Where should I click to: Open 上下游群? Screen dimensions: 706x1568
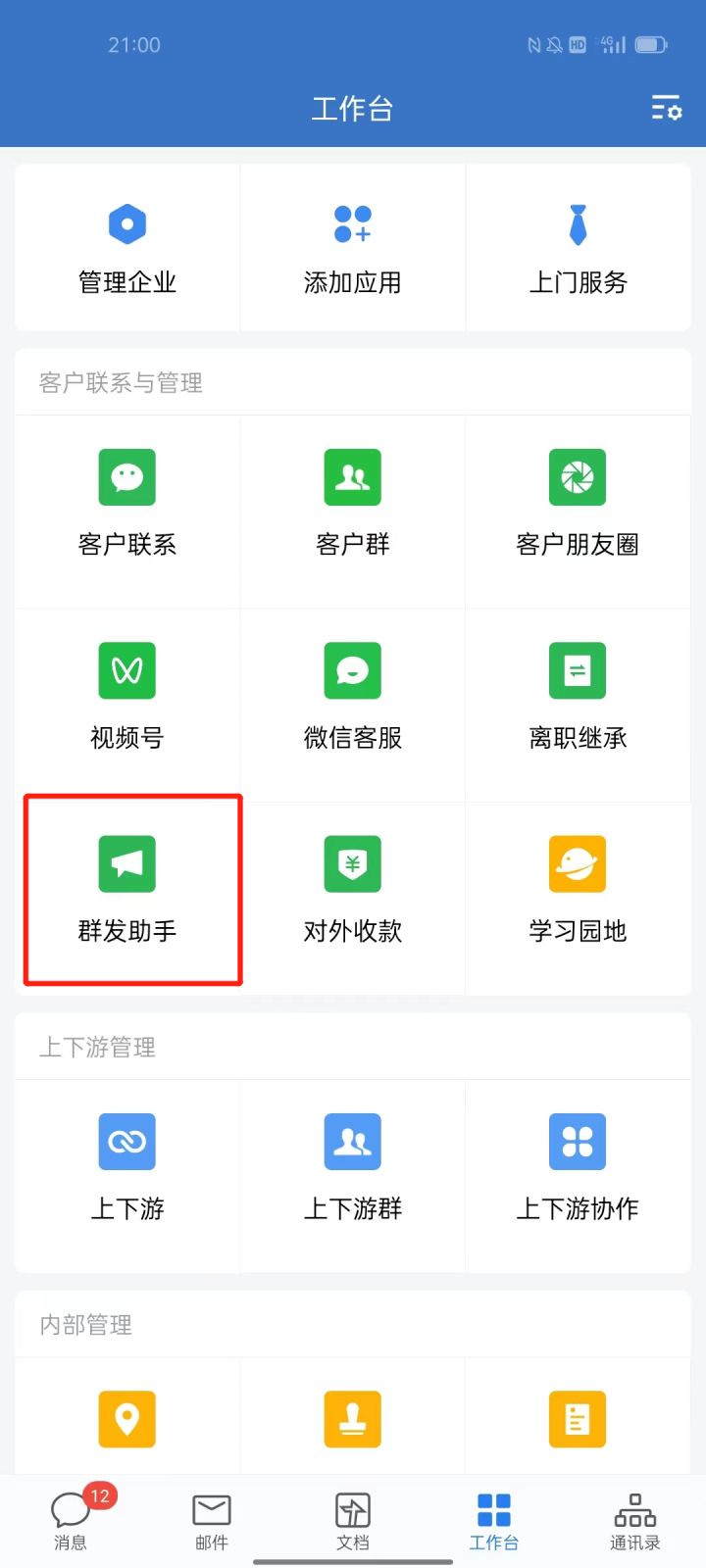pyautogui.click(x=353, y=1169)
